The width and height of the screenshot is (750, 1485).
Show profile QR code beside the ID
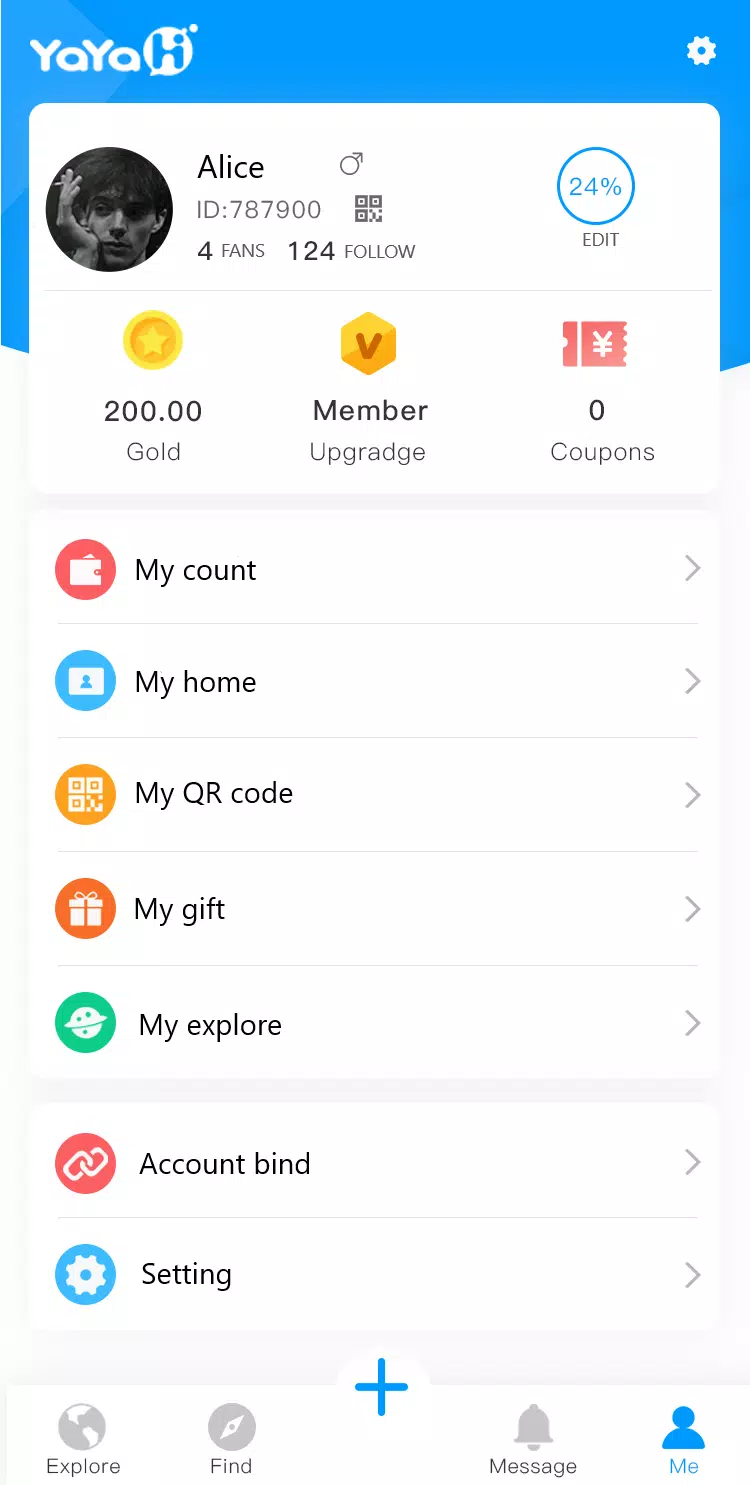tap(369, 209)
